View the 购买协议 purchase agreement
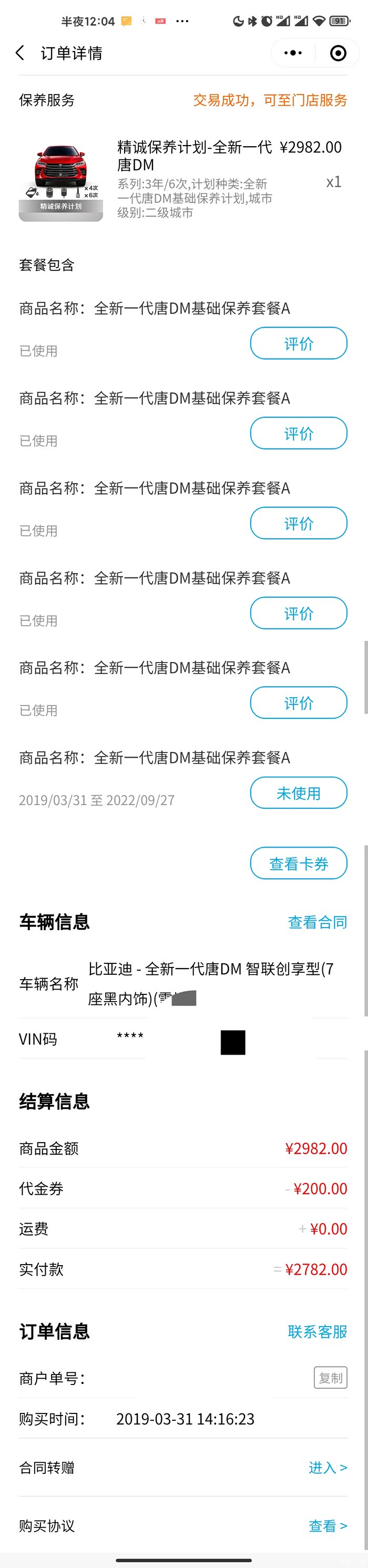 click(x=327, y=1525)
